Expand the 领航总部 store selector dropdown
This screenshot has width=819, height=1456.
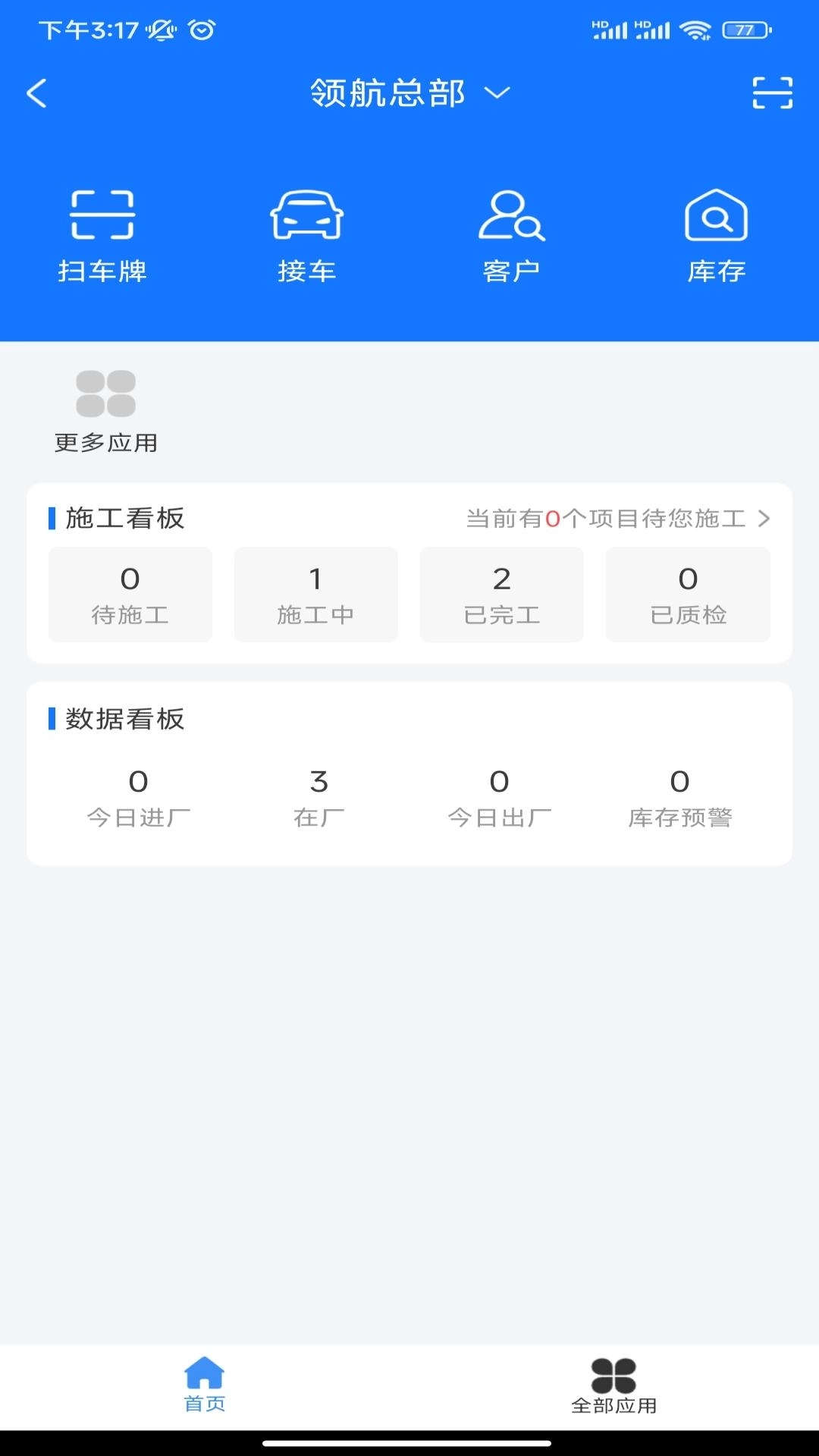(x=406, y=93)
